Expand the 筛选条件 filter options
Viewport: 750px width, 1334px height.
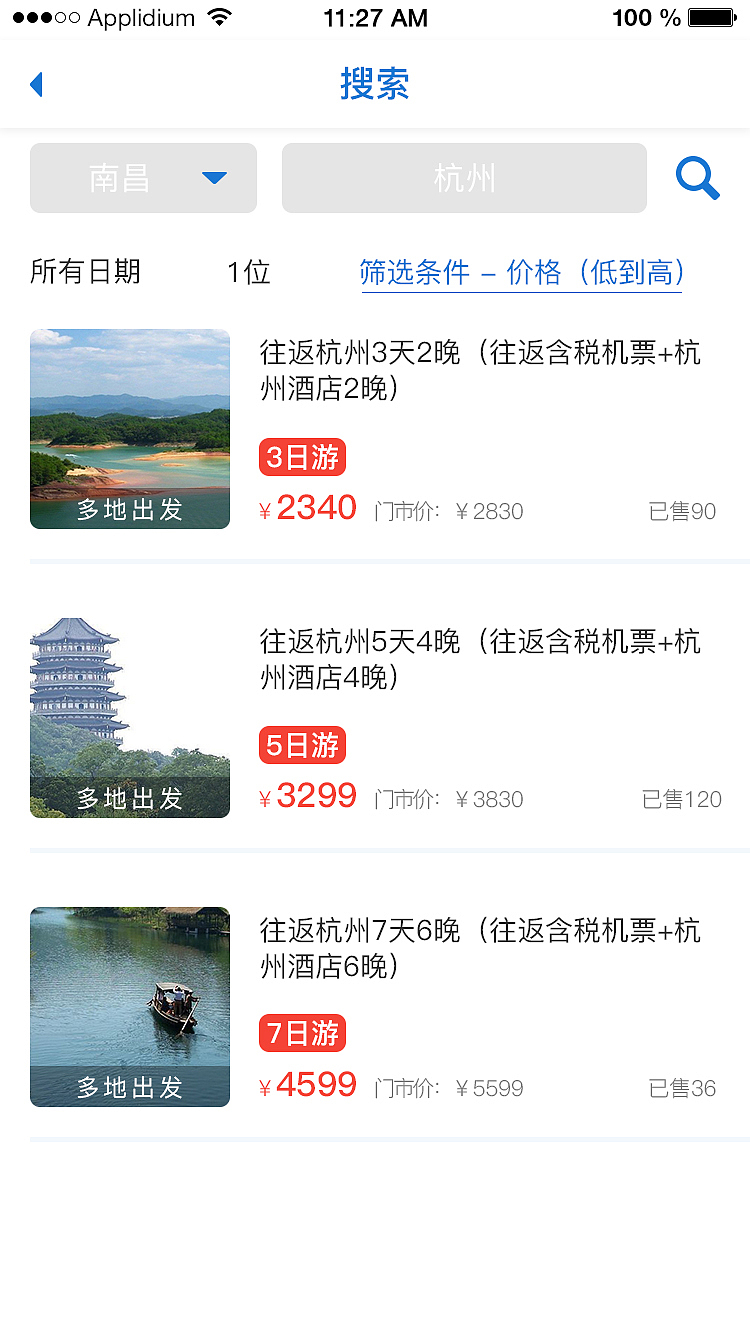tap(416, 271)
